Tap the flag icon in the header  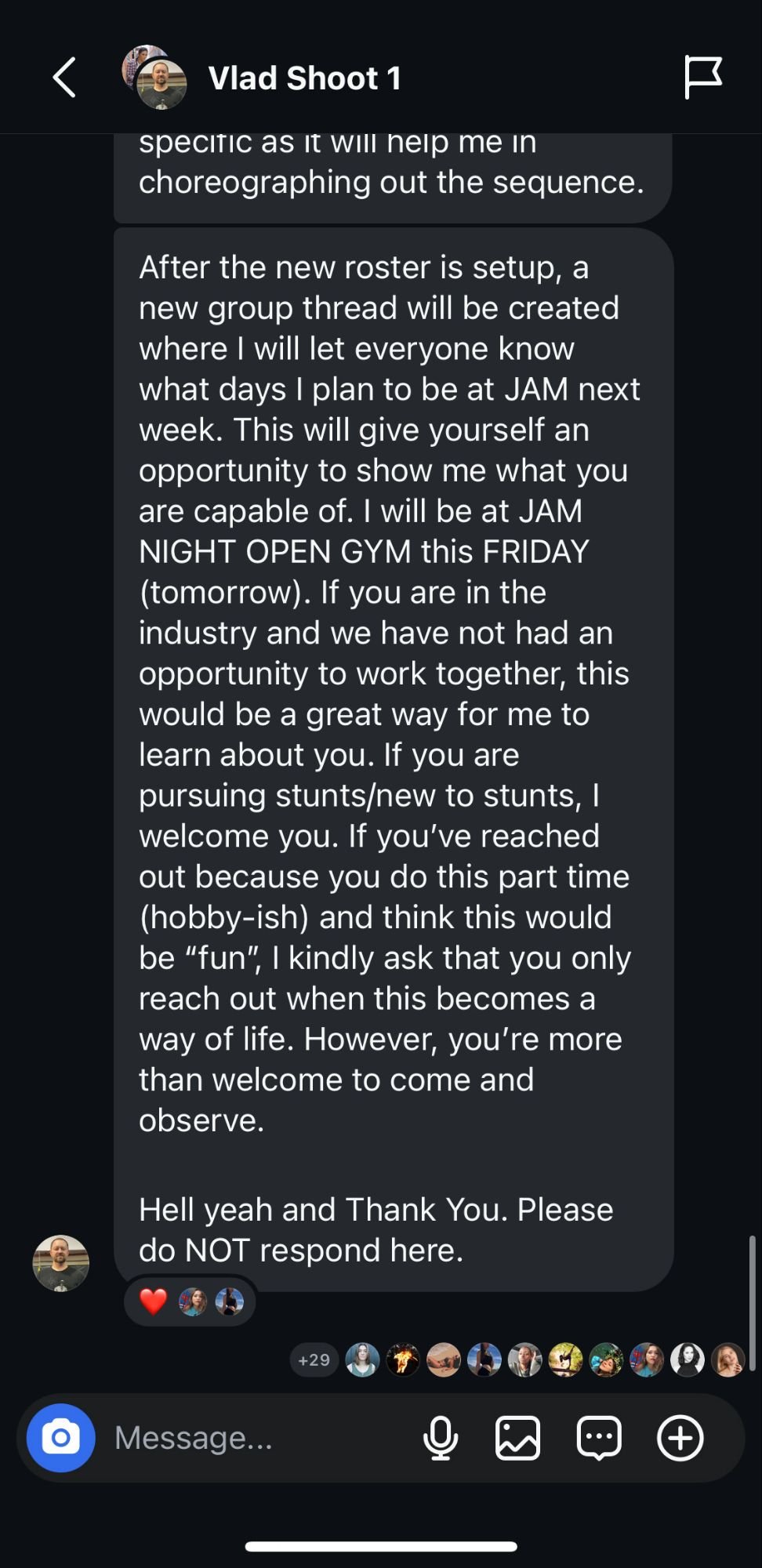pyautogui.click(x=702, y=77)
